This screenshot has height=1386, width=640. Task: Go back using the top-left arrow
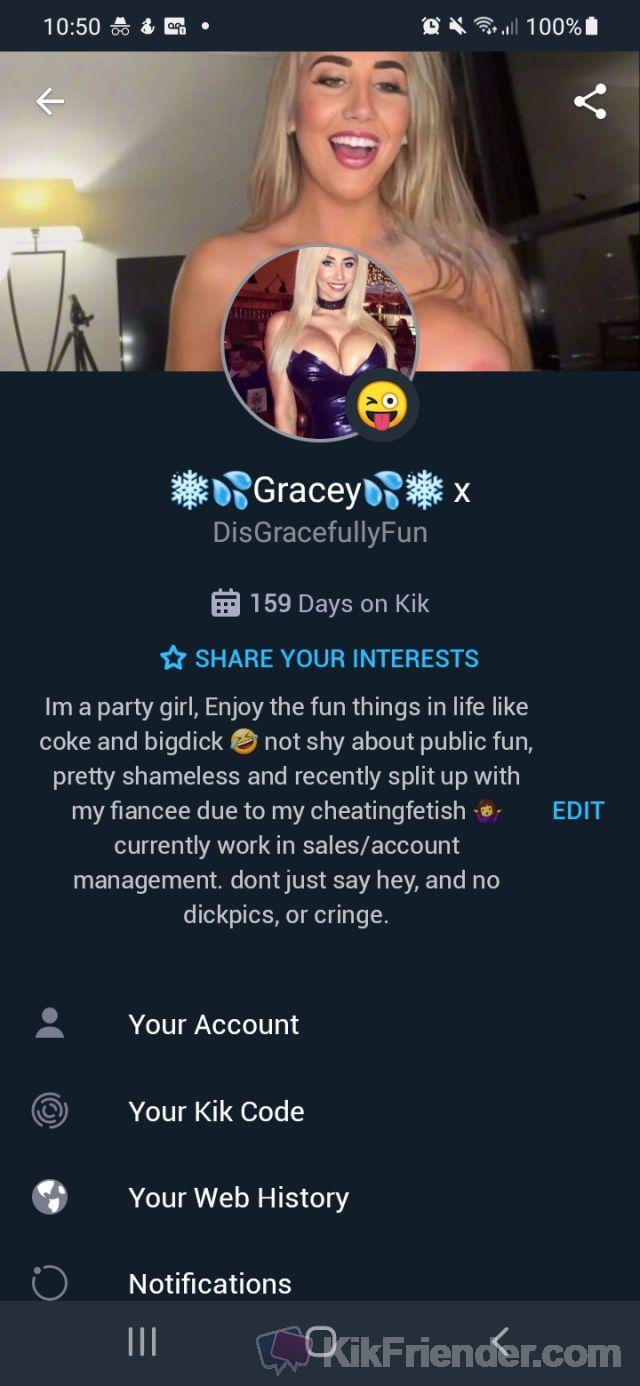pos(49,101)
